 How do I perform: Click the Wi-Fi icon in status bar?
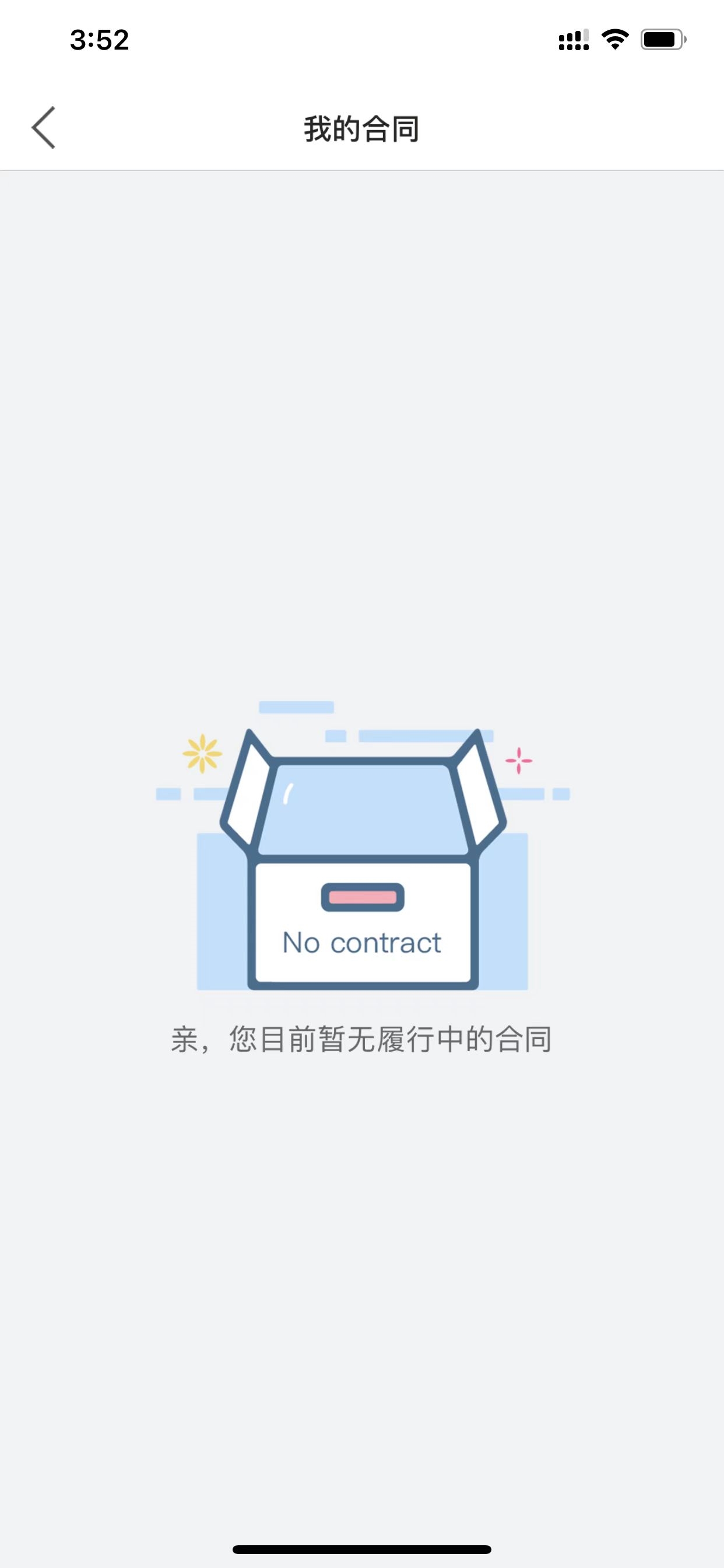coord(616,39)
